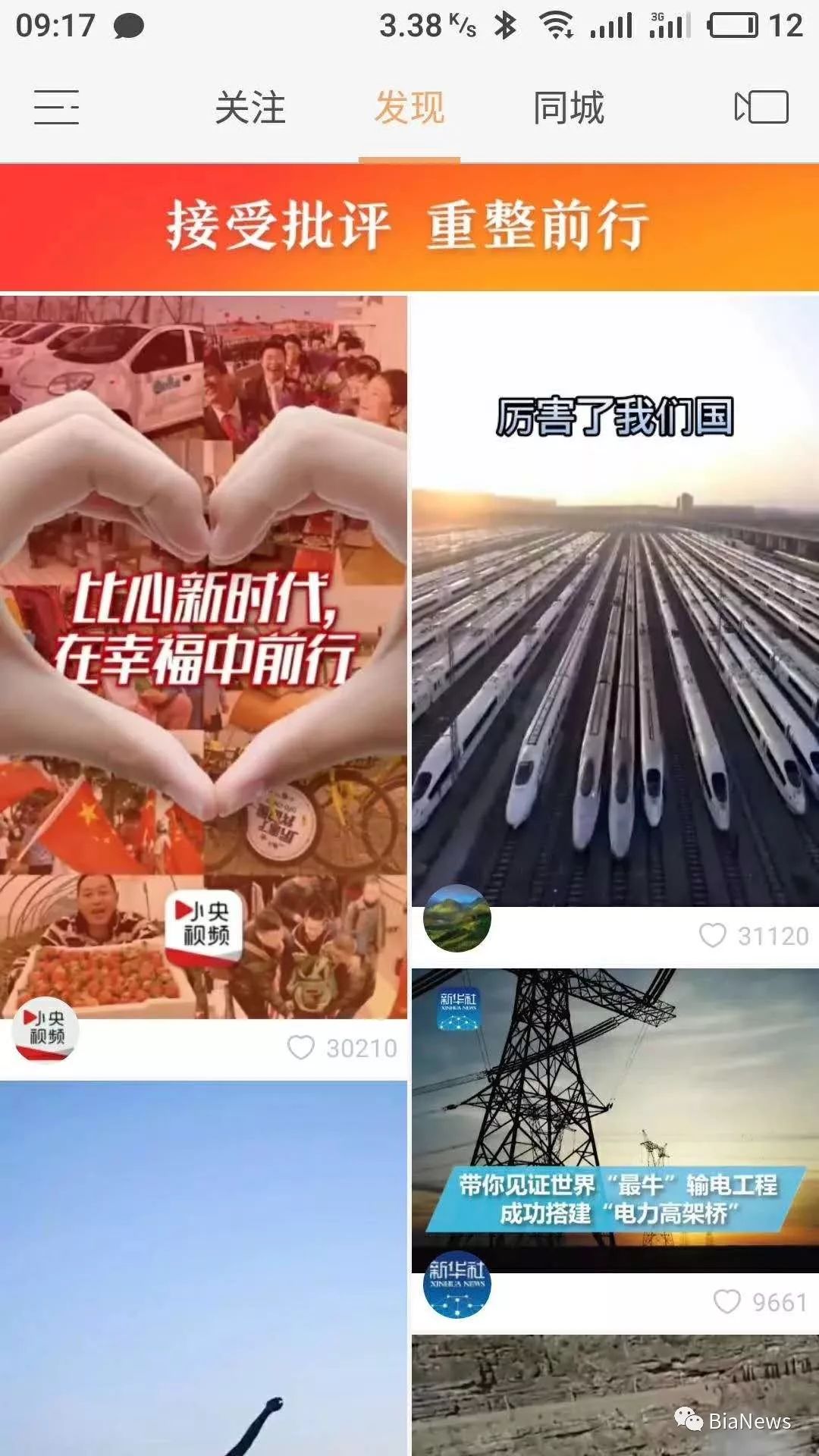This screenshot has height=1456, width=819.
Task: Like the video with 9661 likes
Action: click(727, 1302)
